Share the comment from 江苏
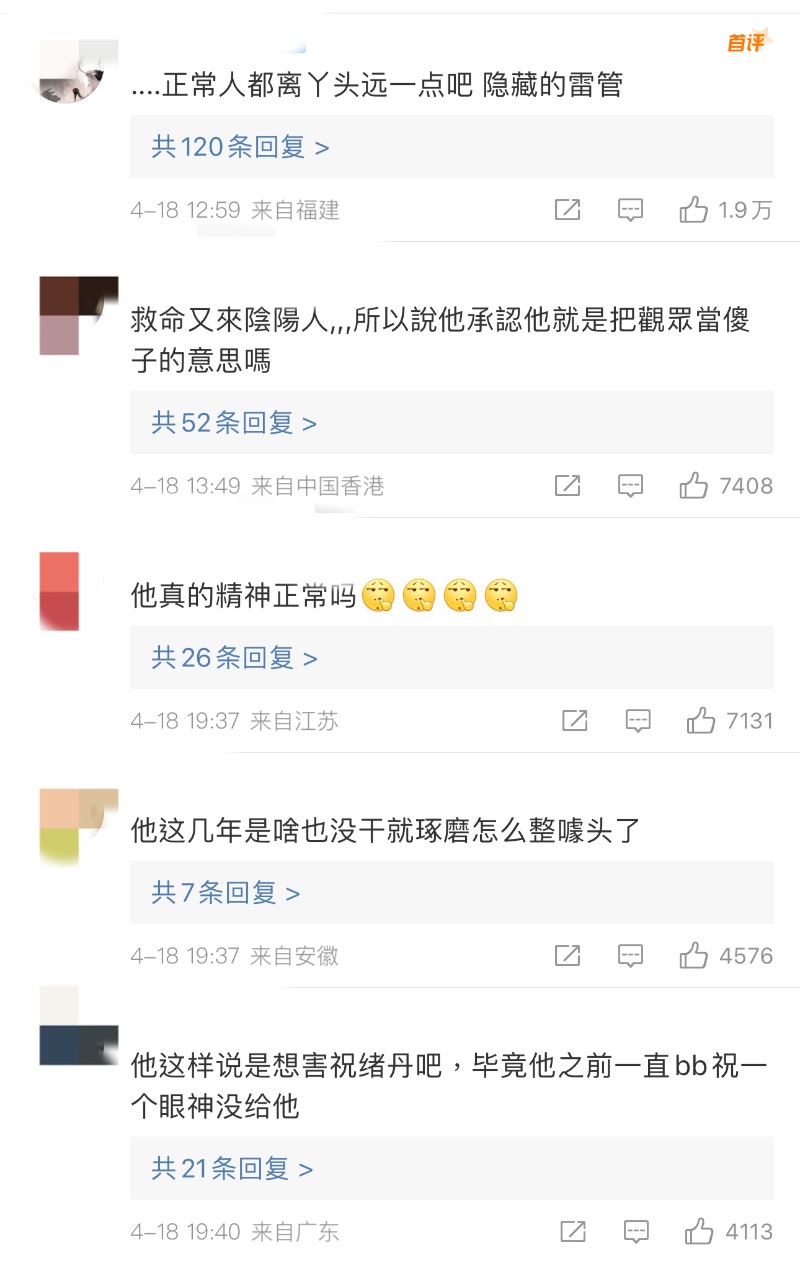 coord(574,720)
